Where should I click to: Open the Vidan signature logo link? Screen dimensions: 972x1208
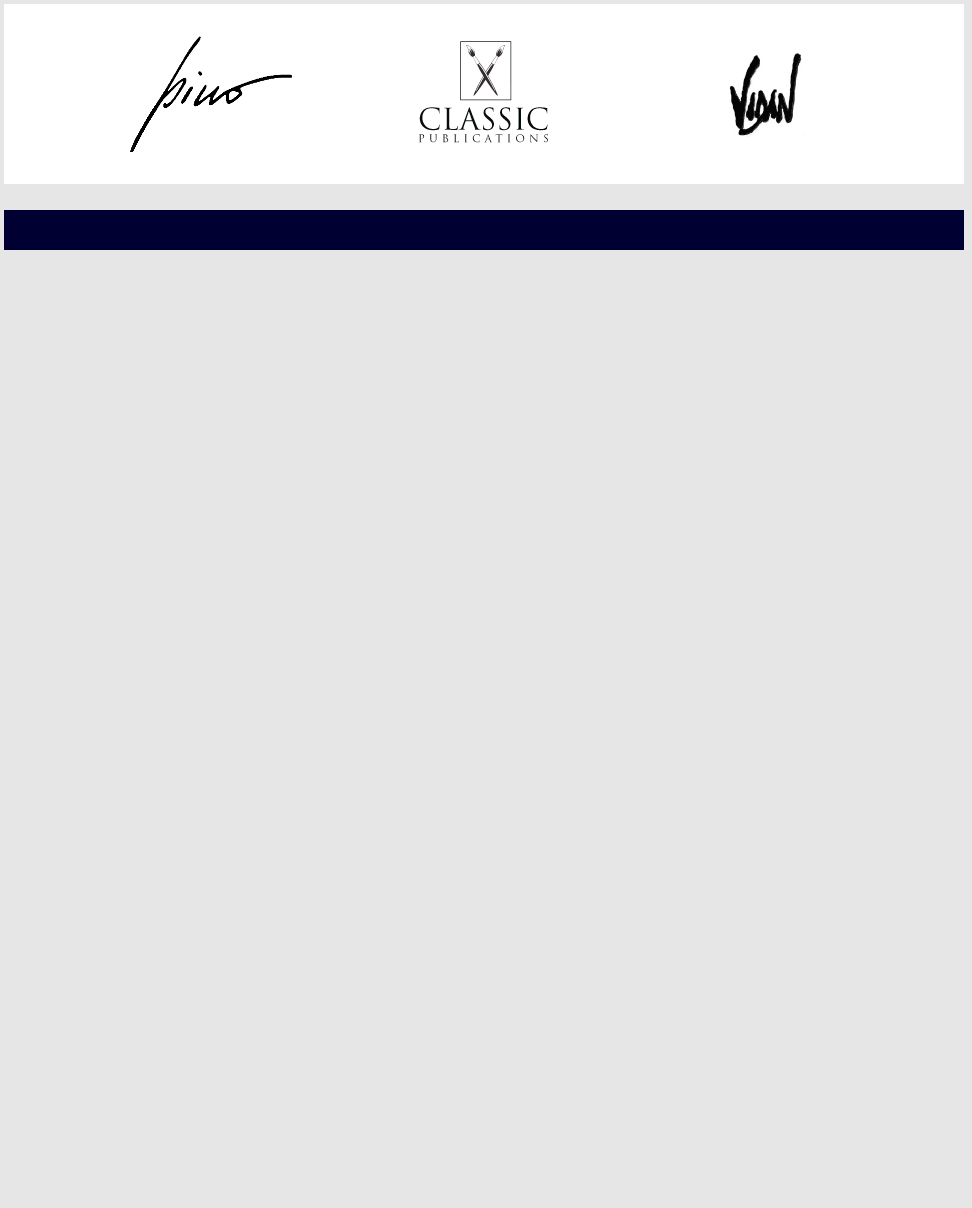[x=765, y=94]
